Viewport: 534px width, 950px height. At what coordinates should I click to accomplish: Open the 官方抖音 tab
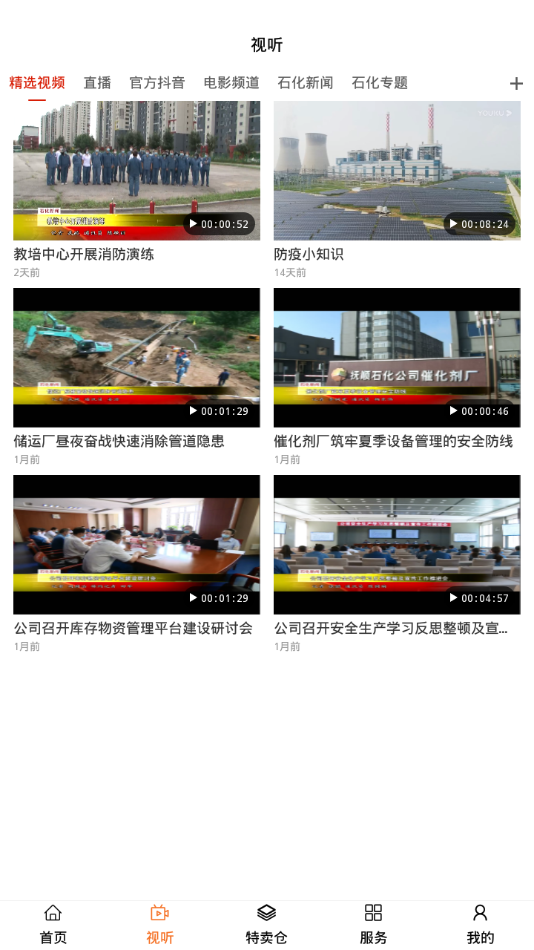point(157,82)
